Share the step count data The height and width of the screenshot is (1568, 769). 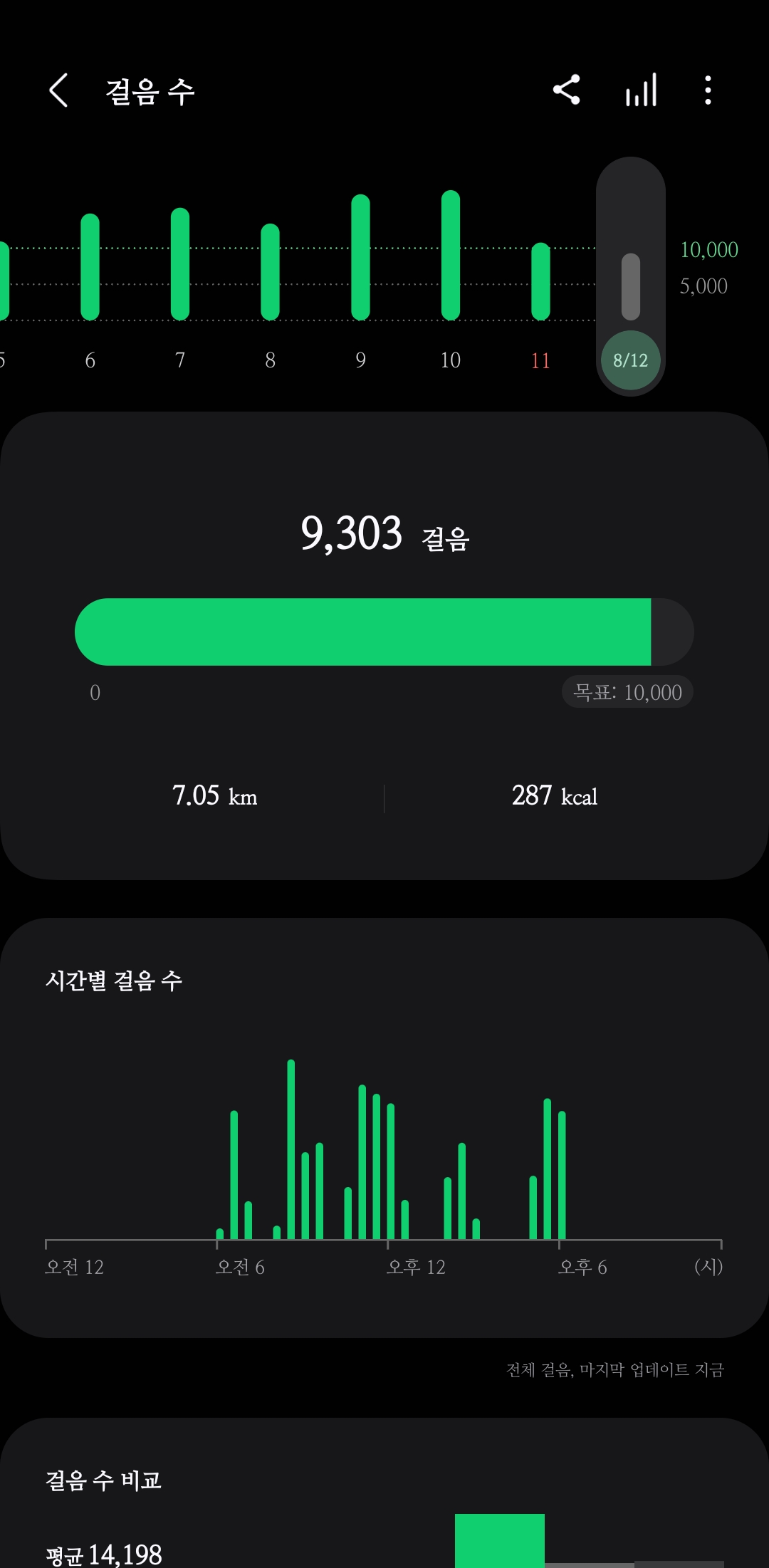tap(567, 90)
